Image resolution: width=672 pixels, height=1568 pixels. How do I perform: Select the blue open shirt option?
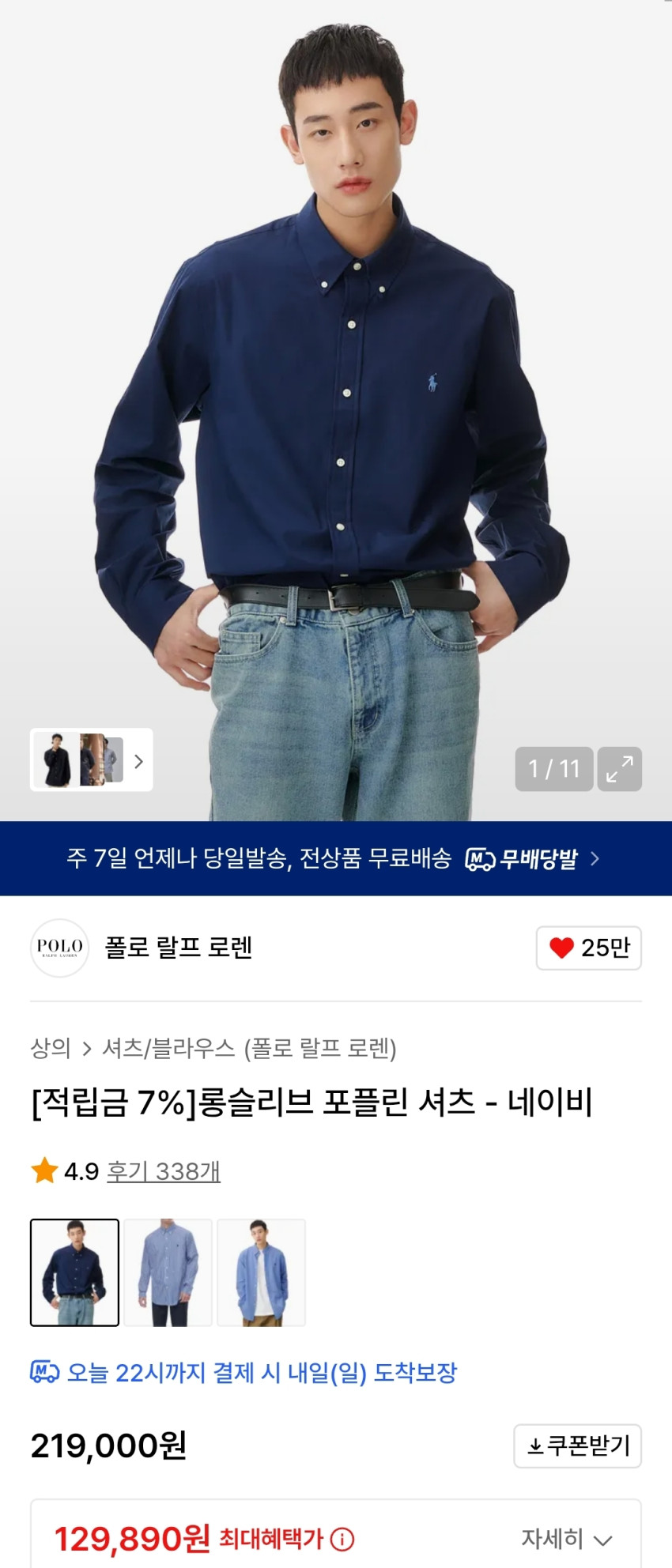point(261,1272)
